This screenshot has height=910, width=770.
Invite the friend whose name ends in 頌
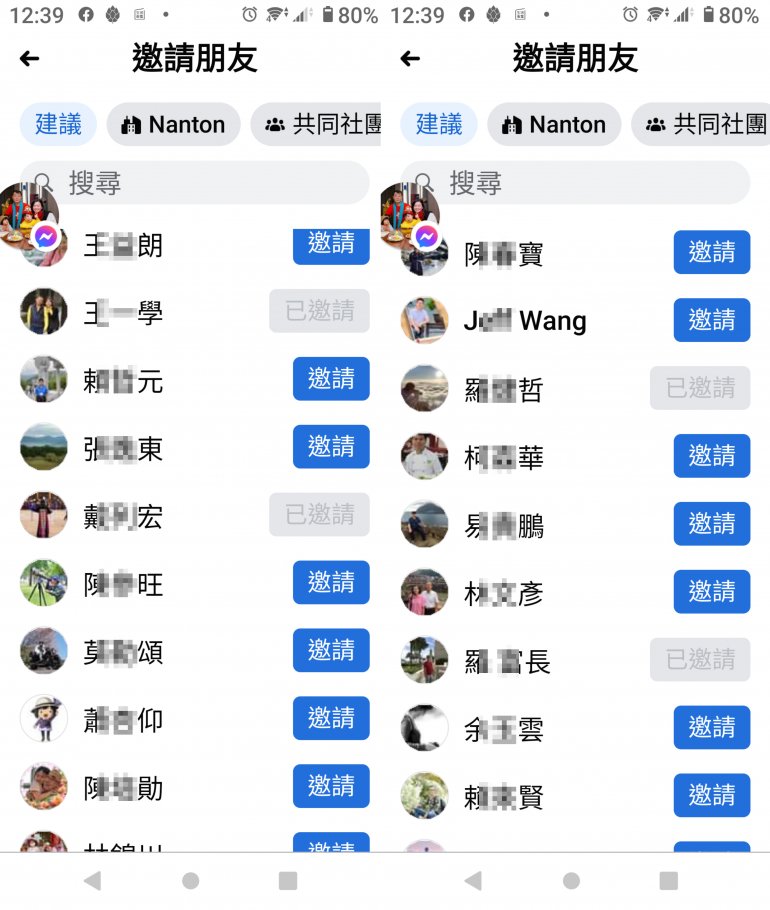pyautogui.click(x=331, y=651)
